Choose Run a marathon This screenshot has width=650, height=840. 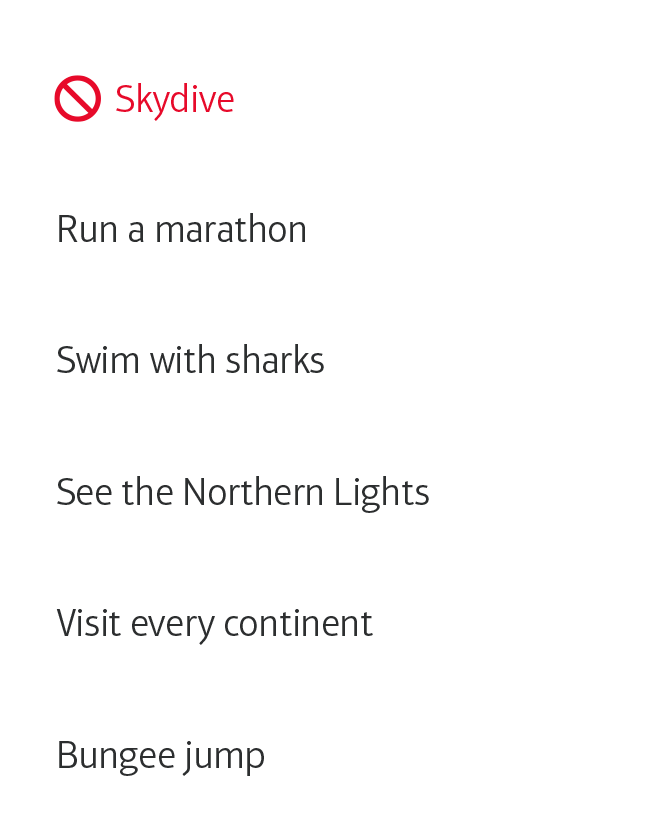(x=181, y=230)
